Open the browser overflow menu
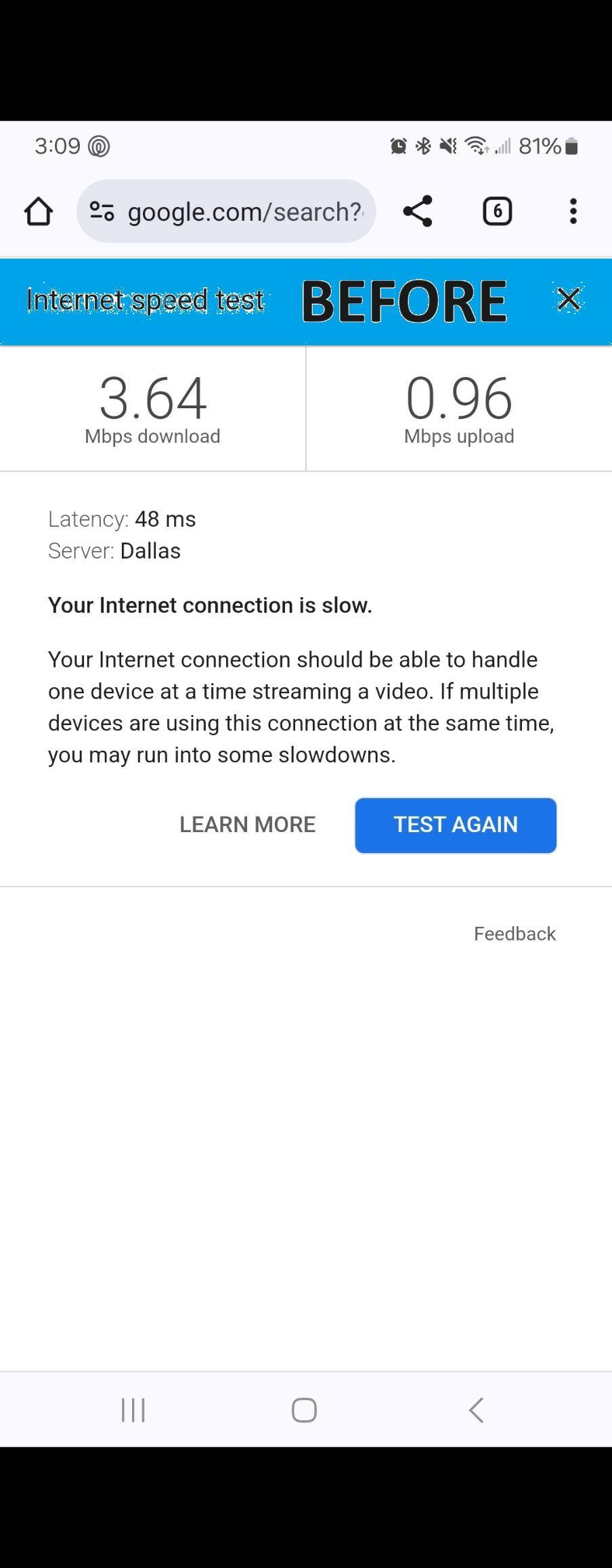 pos(573,211)
